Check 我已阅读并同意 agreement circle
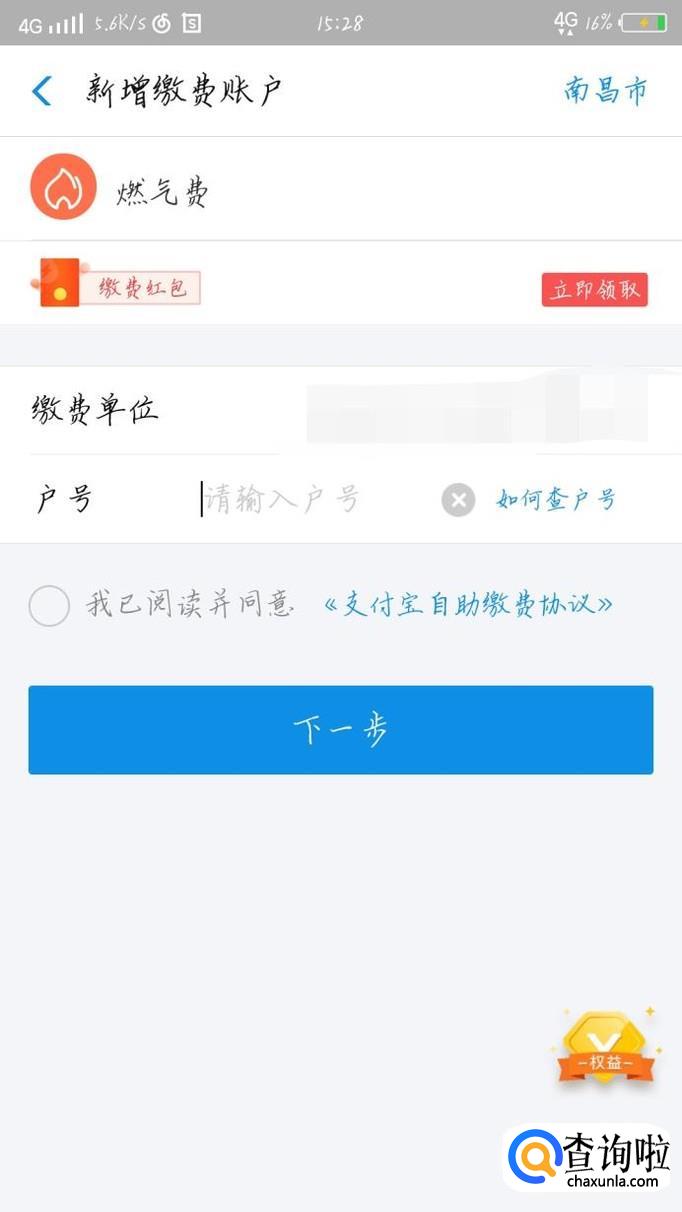 49,605
